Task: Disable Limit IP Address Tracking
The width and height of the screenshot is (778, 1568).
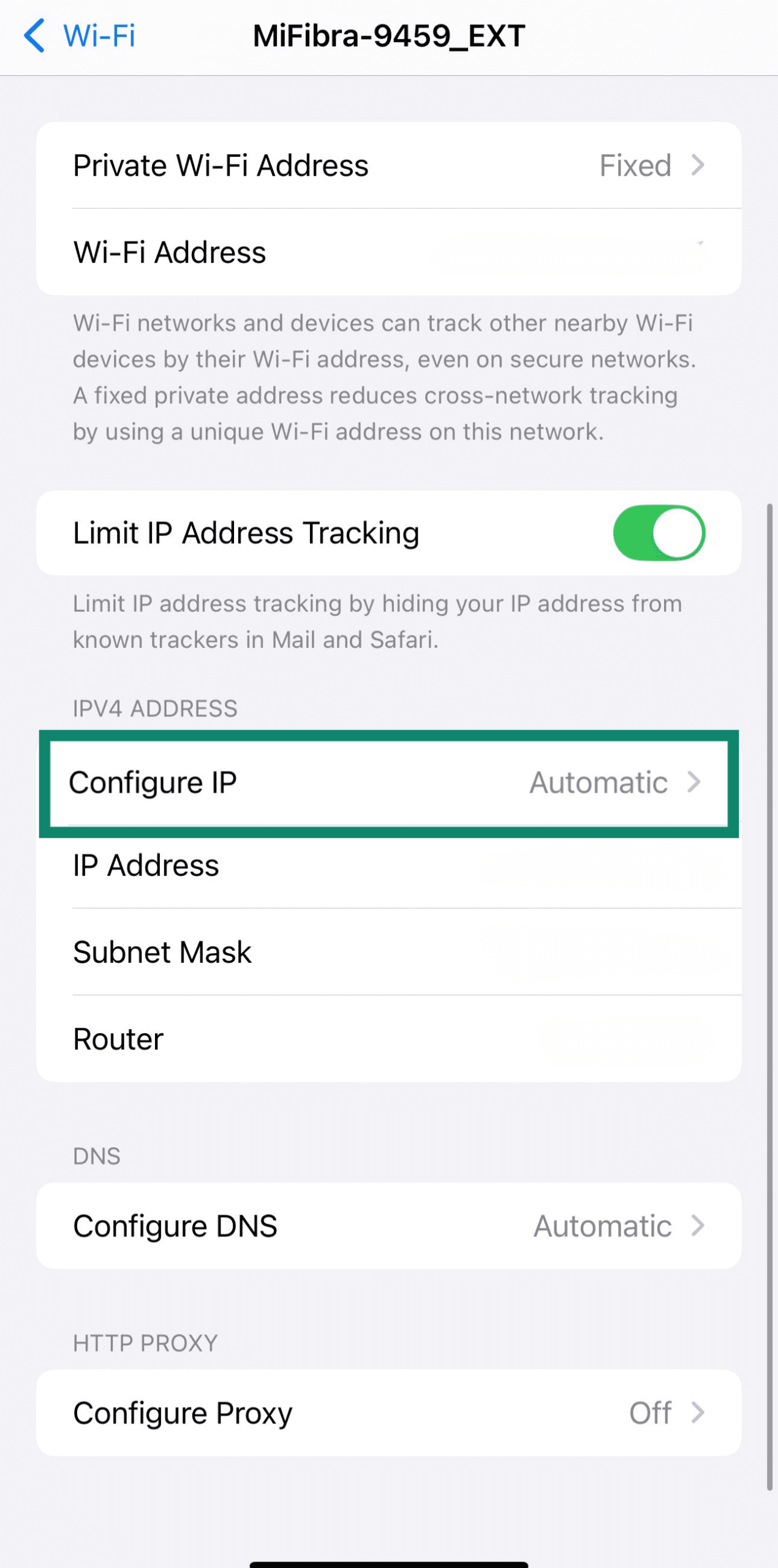Action: pyautogui.click(x=659, y=533)
